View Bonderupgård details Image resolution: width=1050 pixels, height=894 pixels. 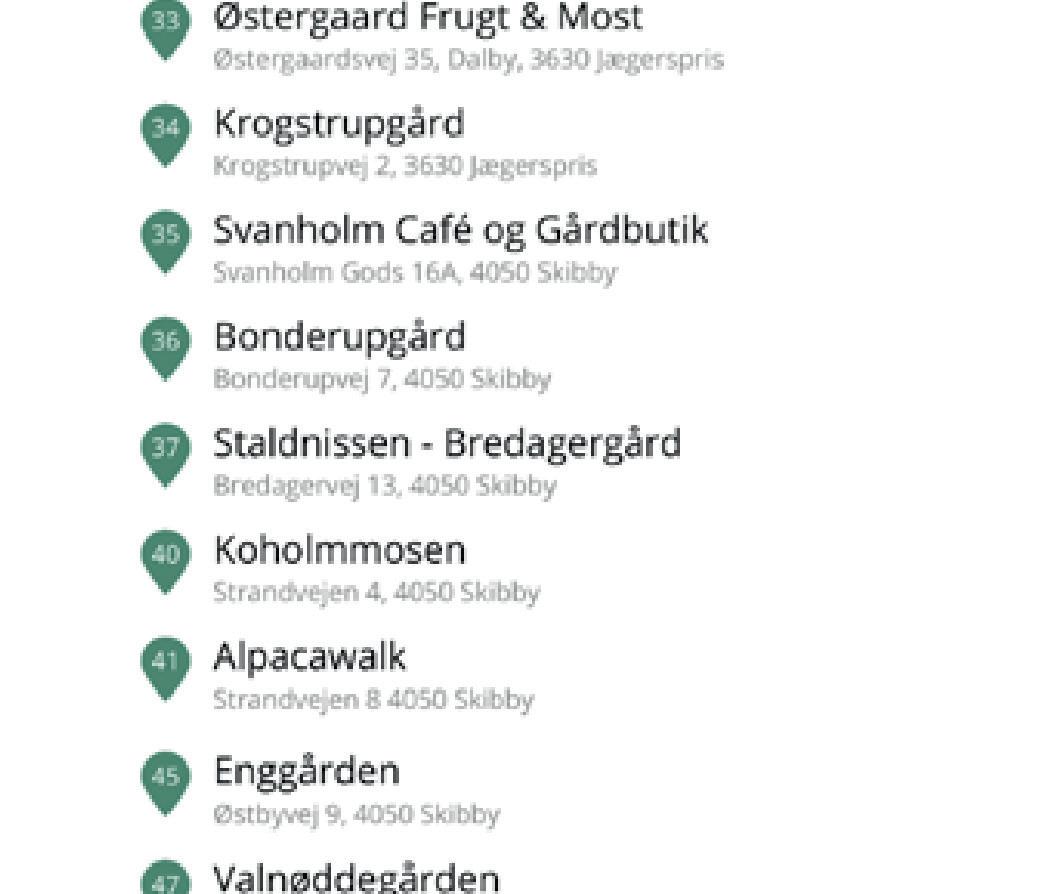point(340,338)
